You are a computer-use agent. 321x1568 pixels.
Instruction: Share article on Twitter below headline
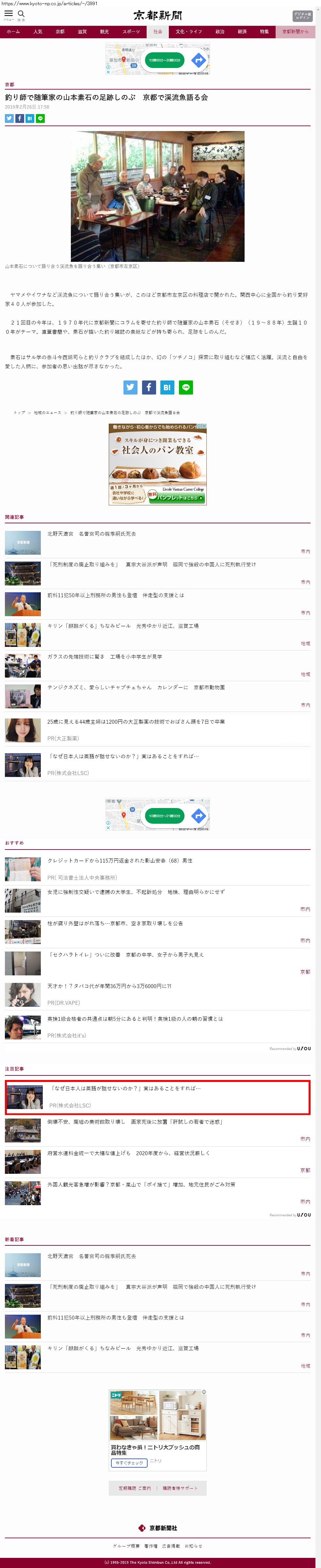tap(9, 119)
